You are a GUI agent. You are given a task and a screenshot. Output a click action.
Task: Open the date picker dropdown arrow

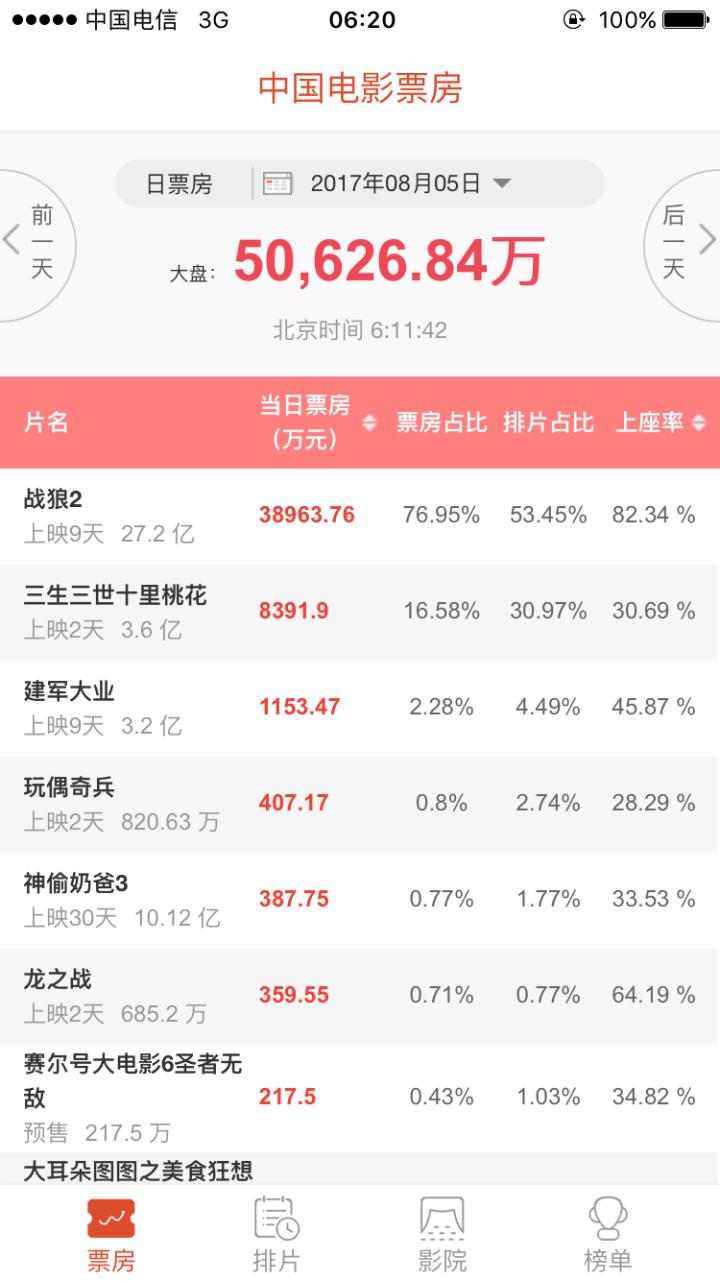502,183
